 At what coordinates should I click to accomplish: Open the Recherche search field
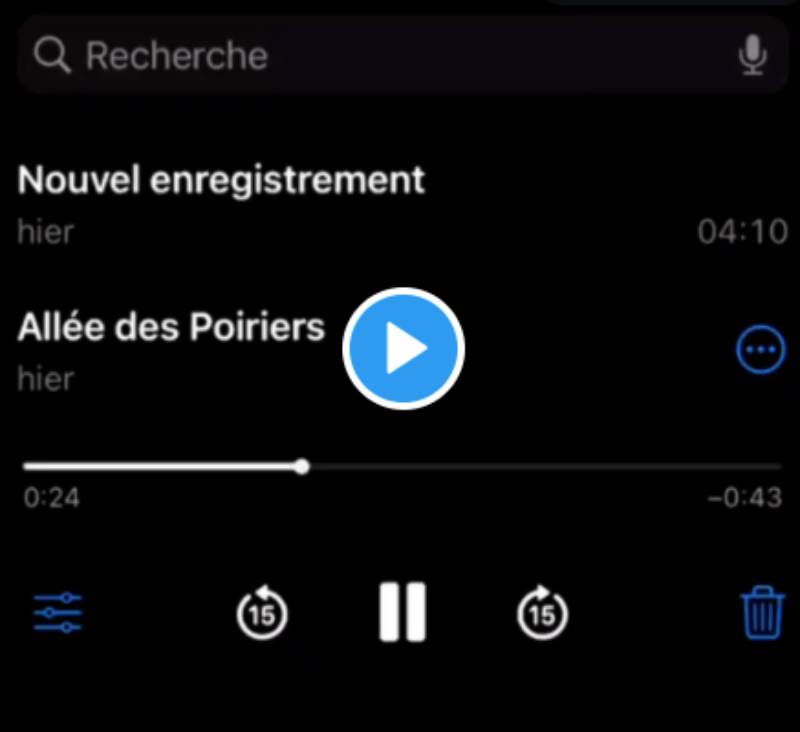click(x=380, y=56)
